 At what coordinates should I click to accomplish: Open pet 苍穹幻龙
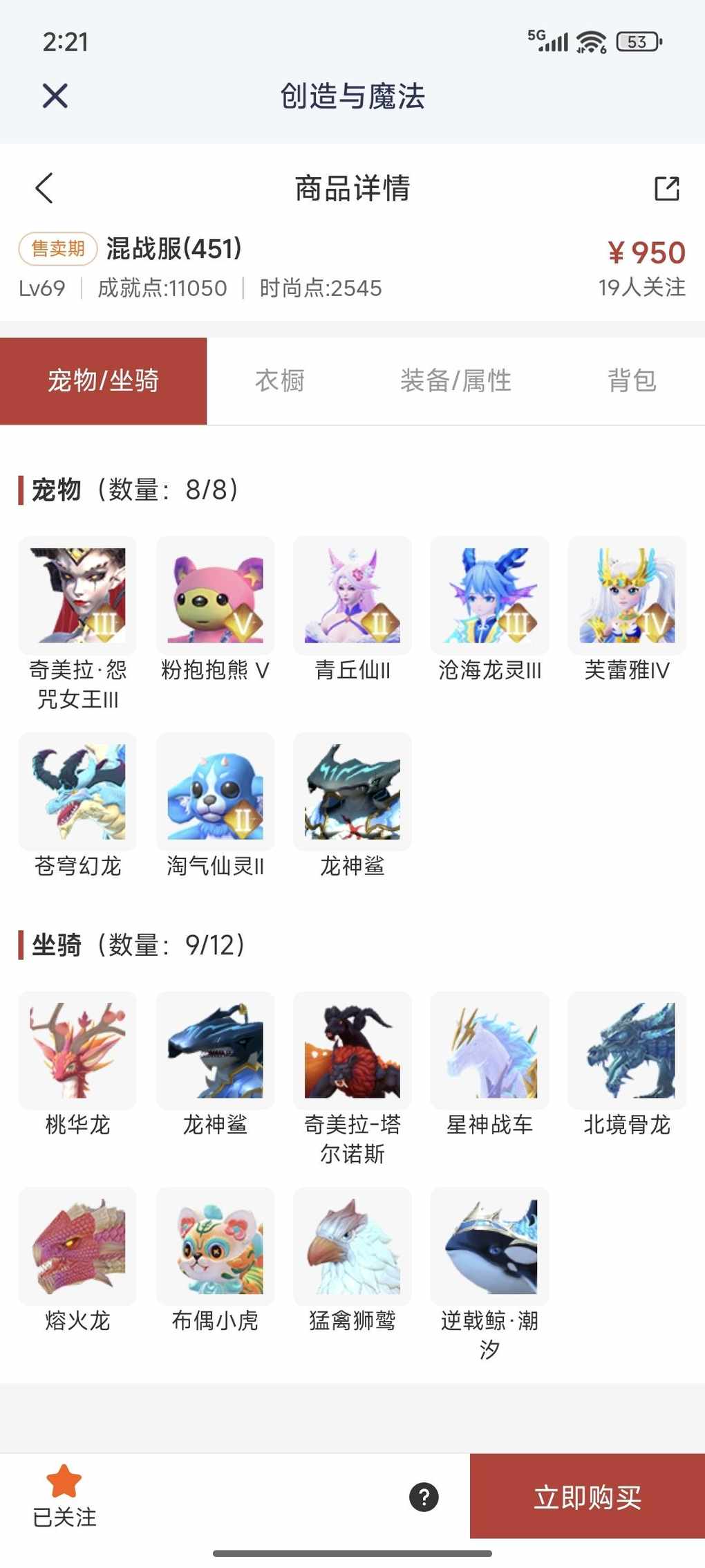77,792
